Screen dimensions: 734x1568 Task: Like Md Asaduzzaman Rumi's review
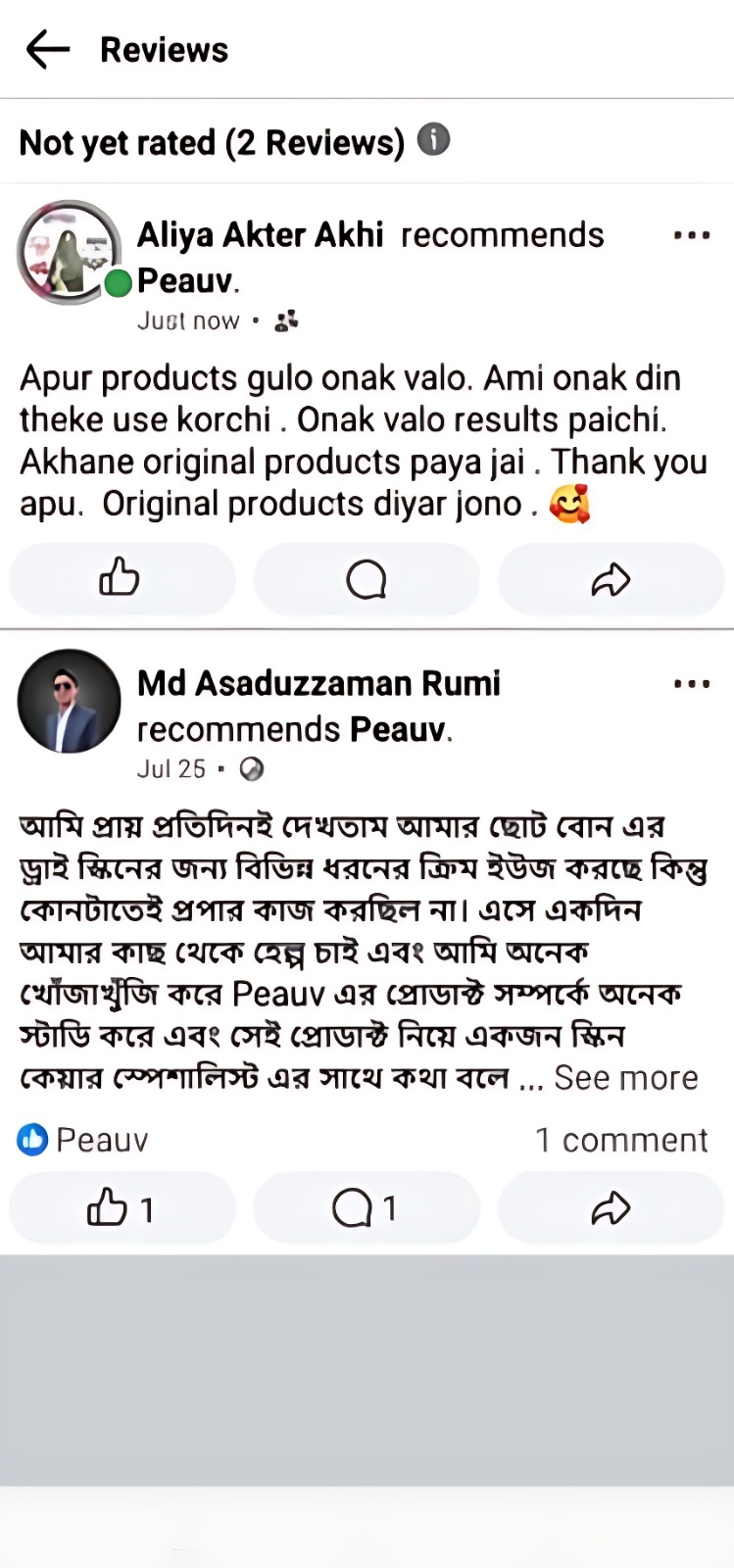(122, 1208)
